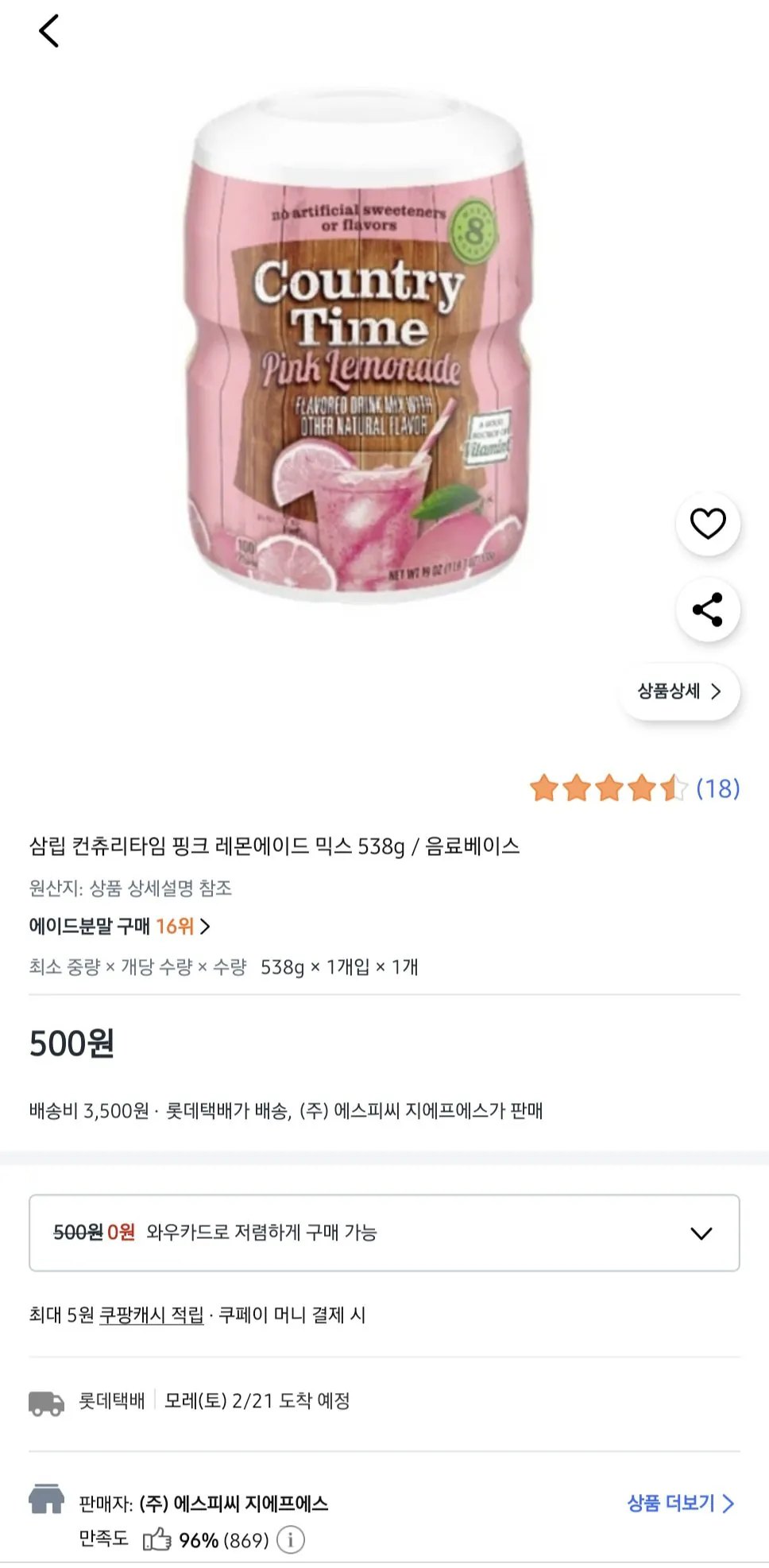Open 상품상세 with its arrow
The height and width of the screenshot is (1568, 769).
pos(679,691)
